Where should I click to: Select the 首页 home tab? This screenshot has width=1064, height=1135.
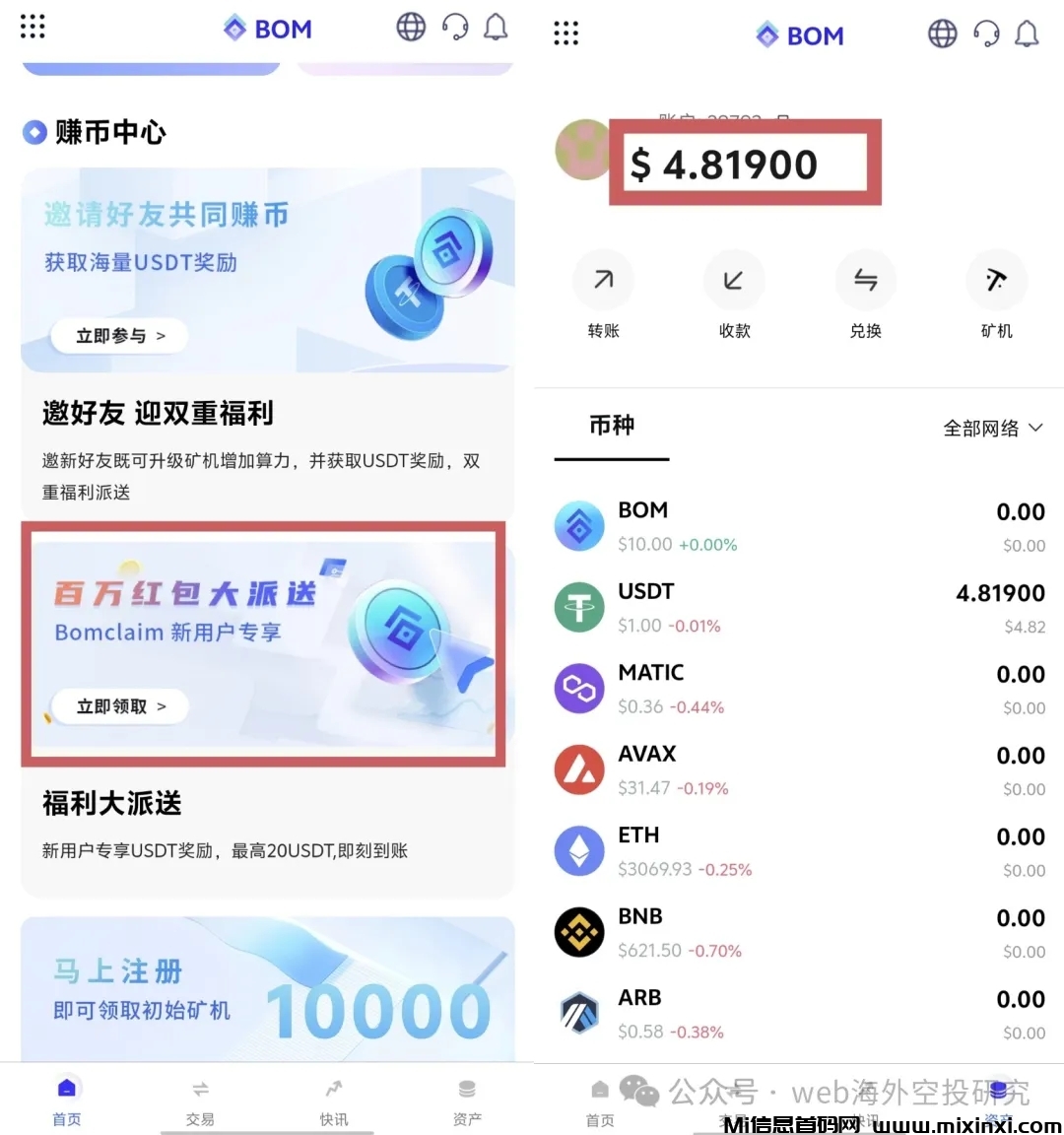[x=66, y=1099]
